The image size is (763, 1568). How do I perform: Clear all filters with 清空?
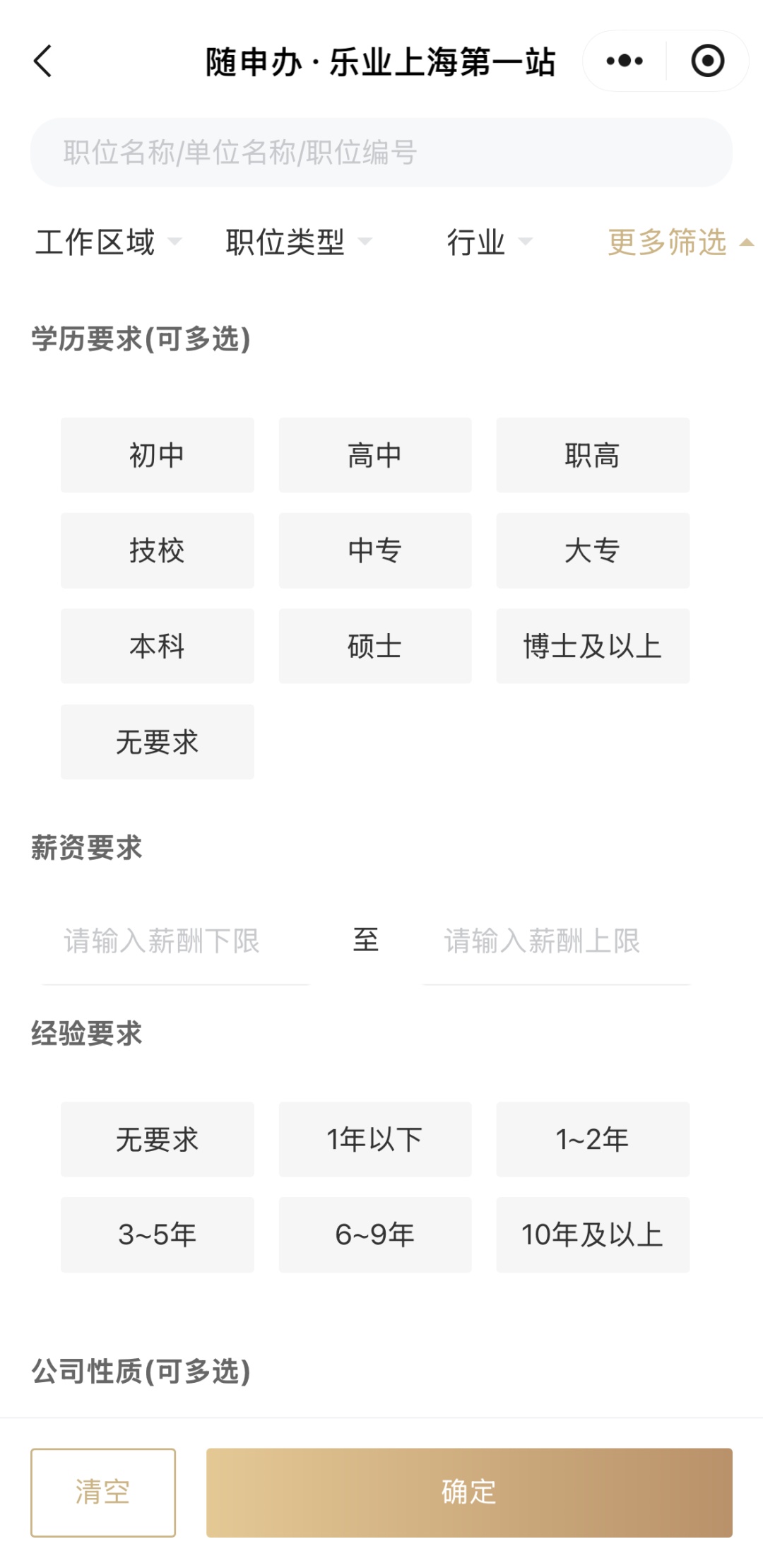[103, 1492]
